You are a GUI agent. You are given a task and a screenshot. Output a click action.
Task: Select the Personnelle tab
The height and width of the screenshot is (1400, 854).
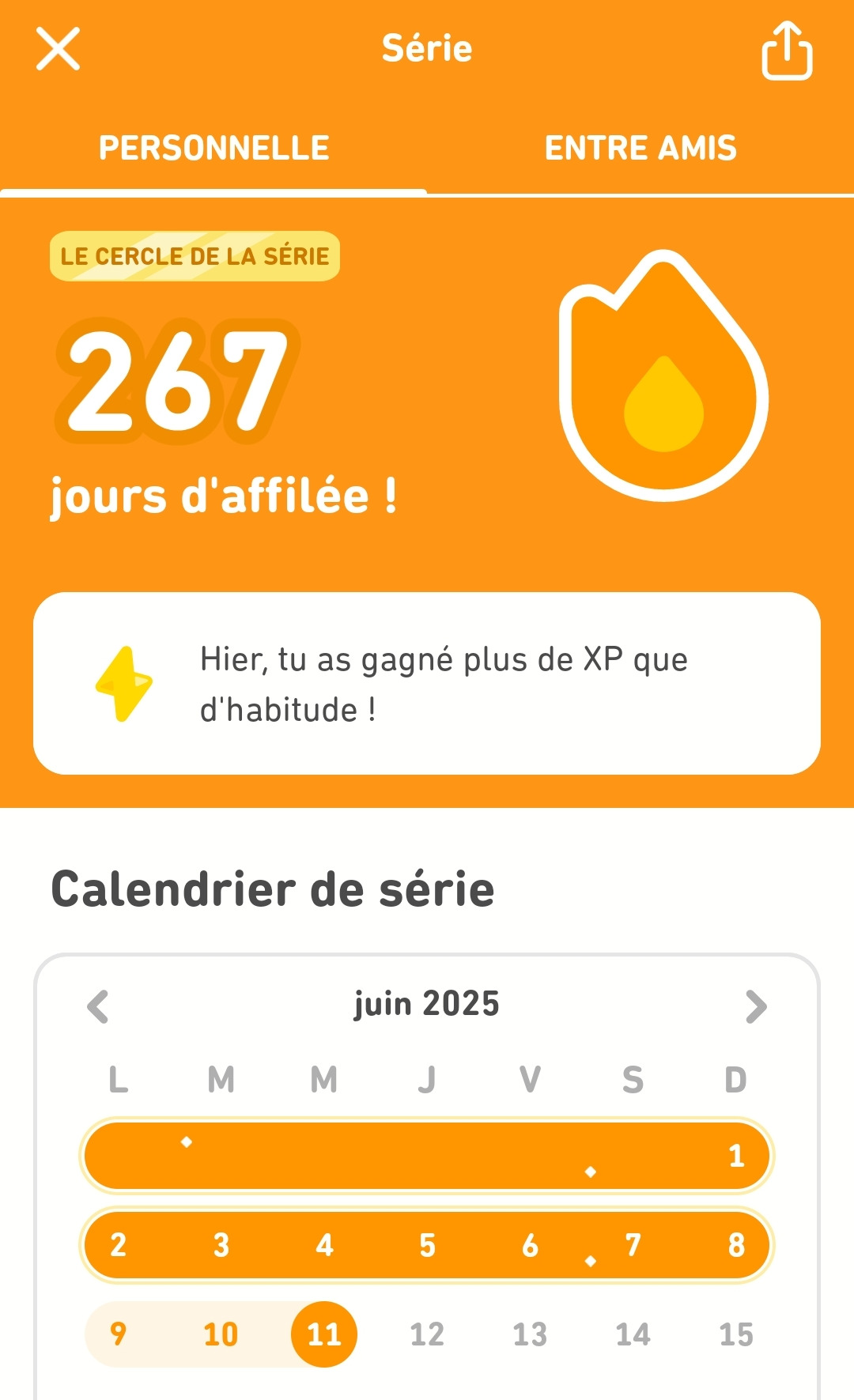213,149
